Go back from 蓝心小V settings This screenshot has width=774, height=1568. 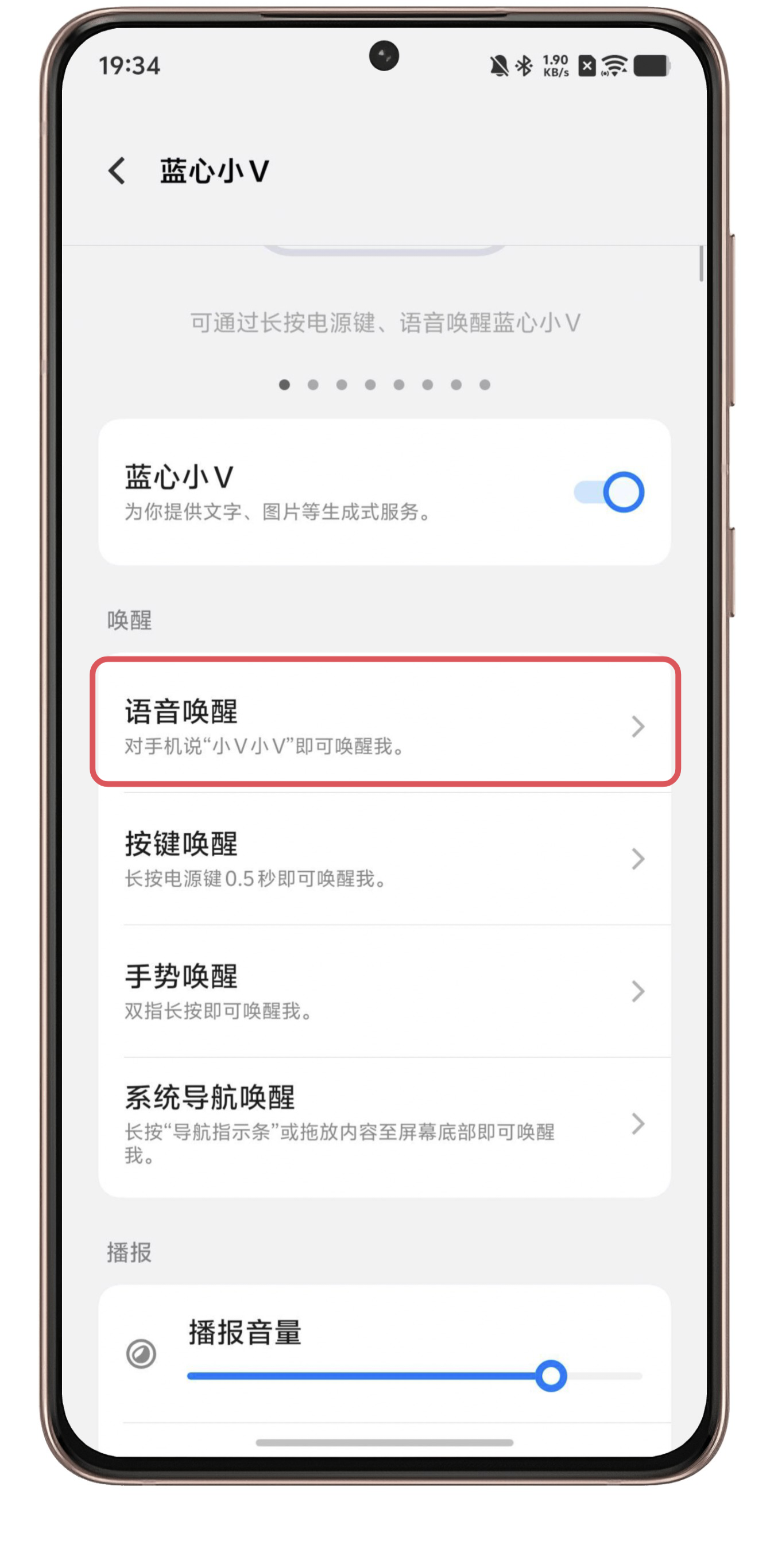(x=117, y=170)
